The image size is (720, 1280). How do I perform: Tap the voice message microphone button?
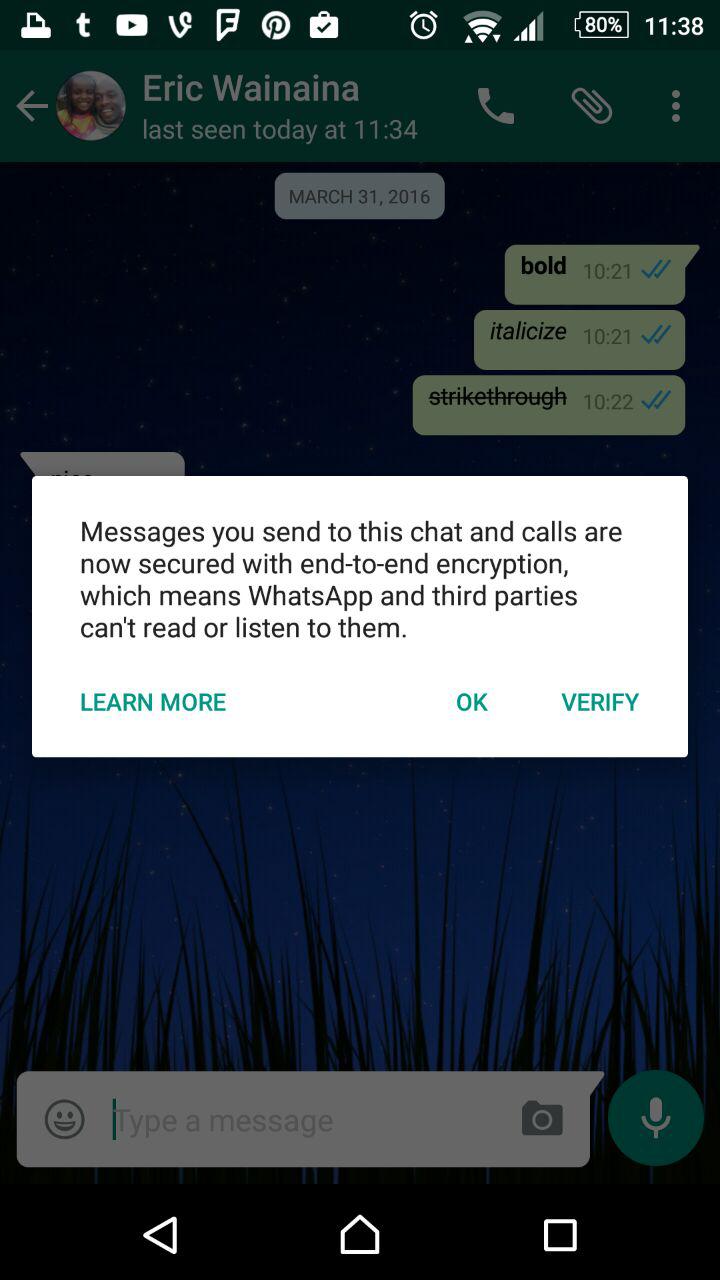point(656,1118)
